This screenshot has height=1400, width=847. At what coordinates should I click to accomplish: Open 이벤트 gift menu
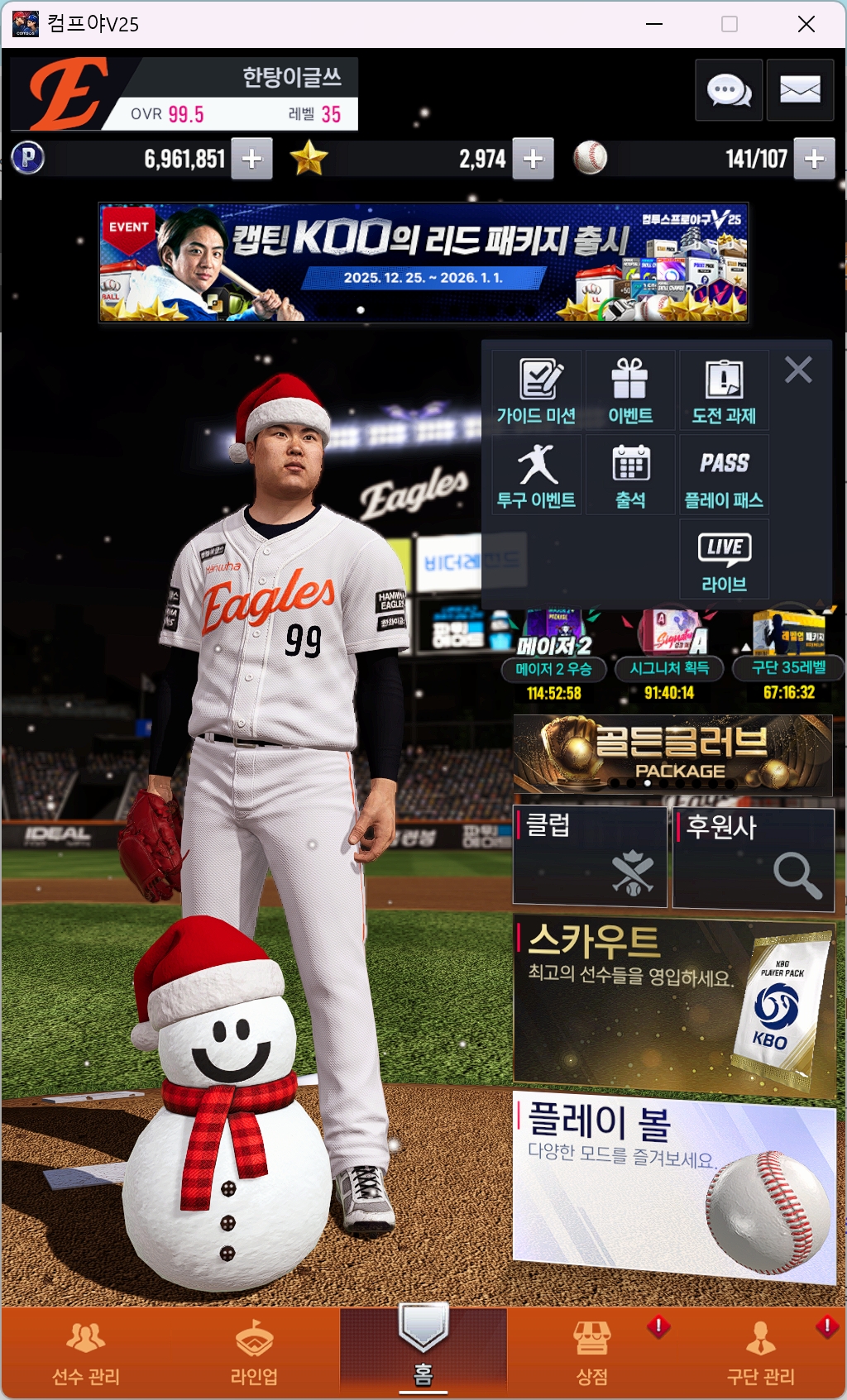click(x=630, y=390)
